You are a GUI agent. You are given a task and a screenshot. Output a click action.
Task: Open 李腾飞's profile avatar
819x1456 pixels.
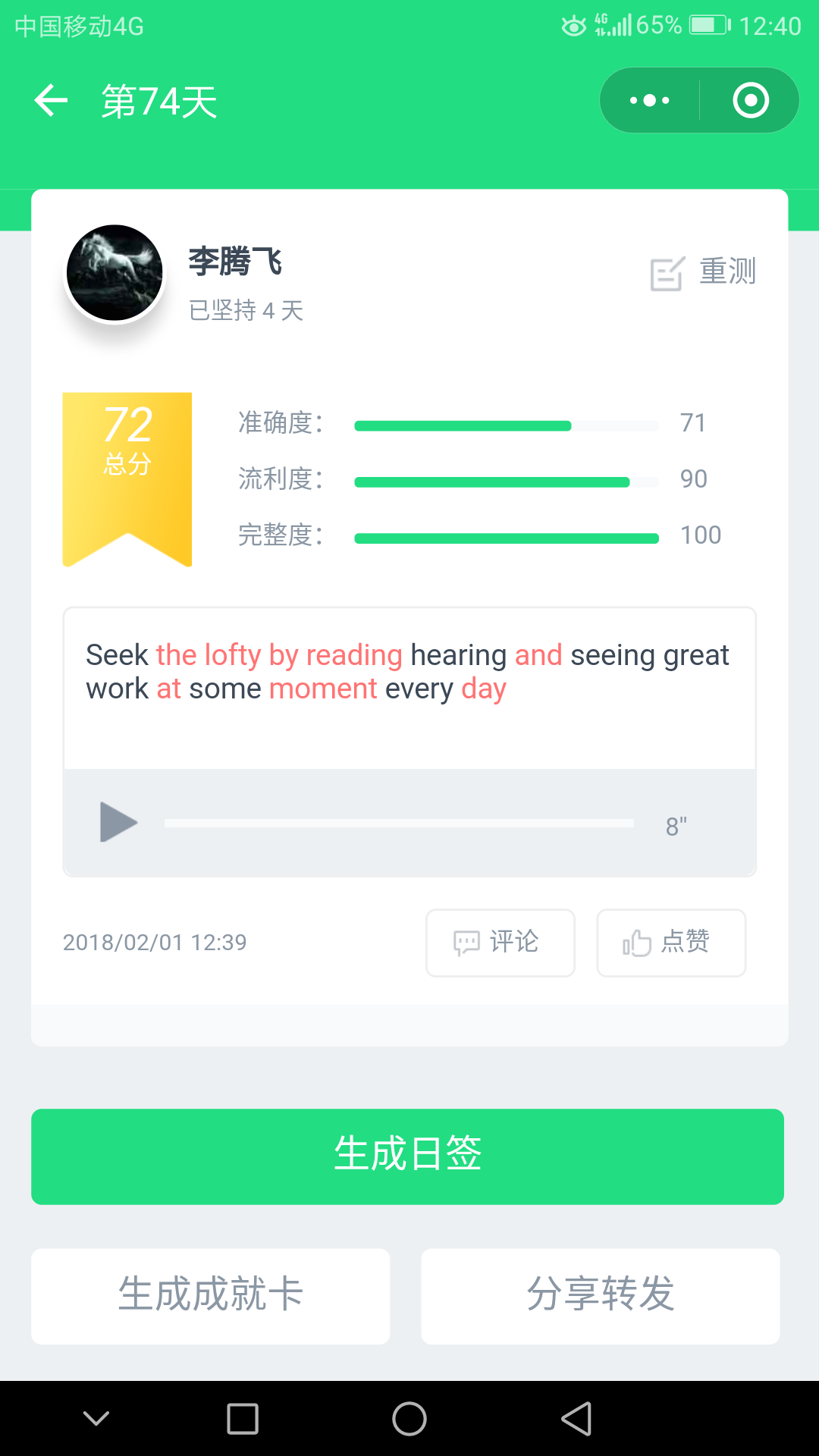115,273
